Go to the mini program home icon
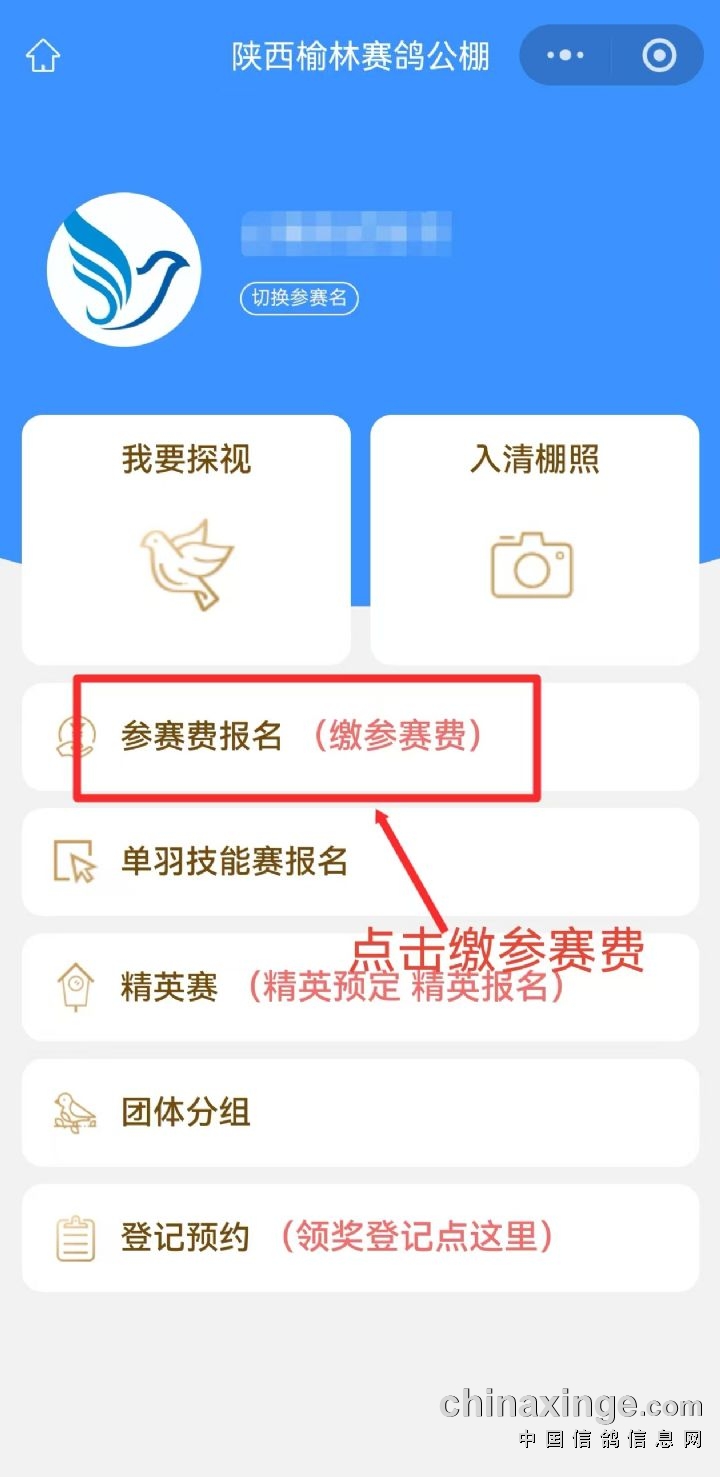This screenshot has height=1477, width=720. [x=43, y=56]
